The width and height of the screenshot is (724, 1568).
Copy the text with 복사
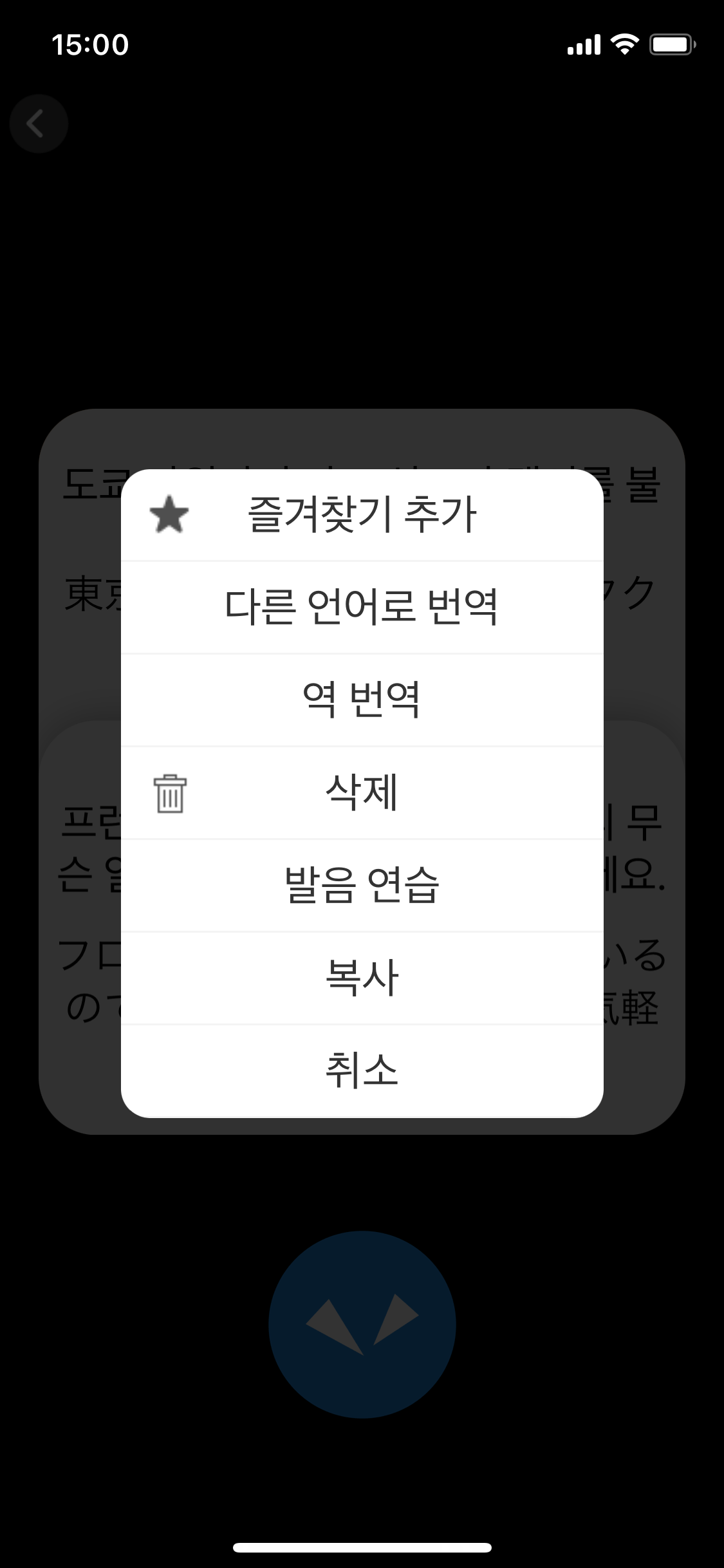(x=362, y=978)
